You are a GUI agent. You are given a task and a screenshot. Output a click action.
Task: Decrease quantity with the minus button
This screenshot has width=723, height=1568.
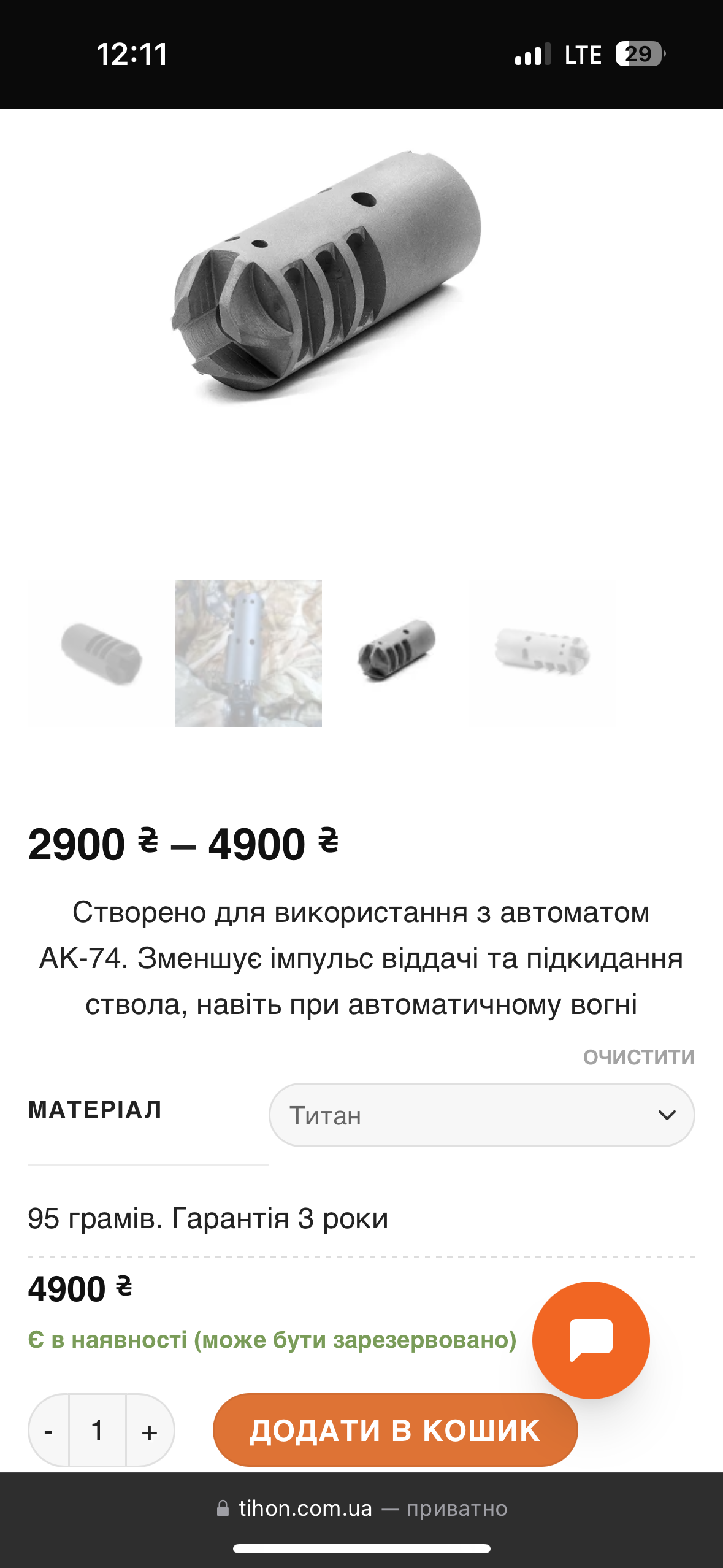[48, 1431]
